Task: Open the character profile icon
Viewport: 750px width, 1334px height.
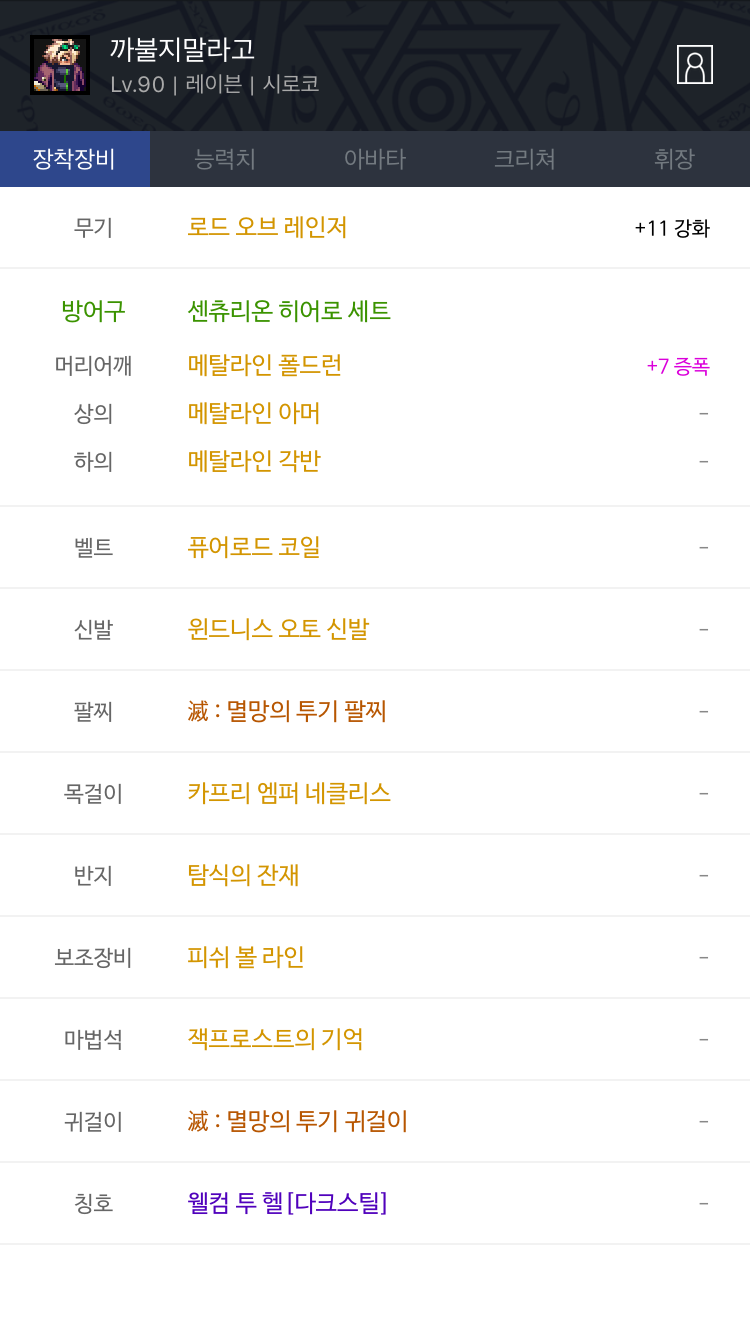Action: [x=694, y=64]
